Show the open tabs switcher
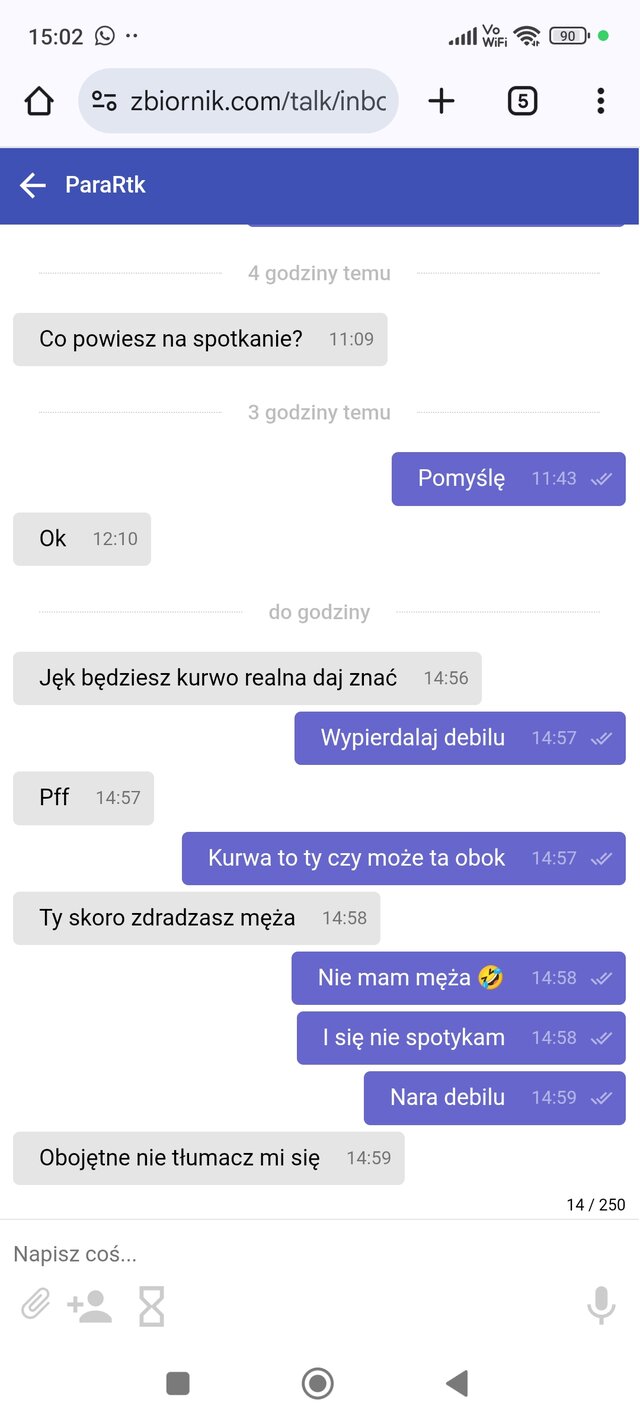Viewport: 640px width, 1422px height. point(522,101)
